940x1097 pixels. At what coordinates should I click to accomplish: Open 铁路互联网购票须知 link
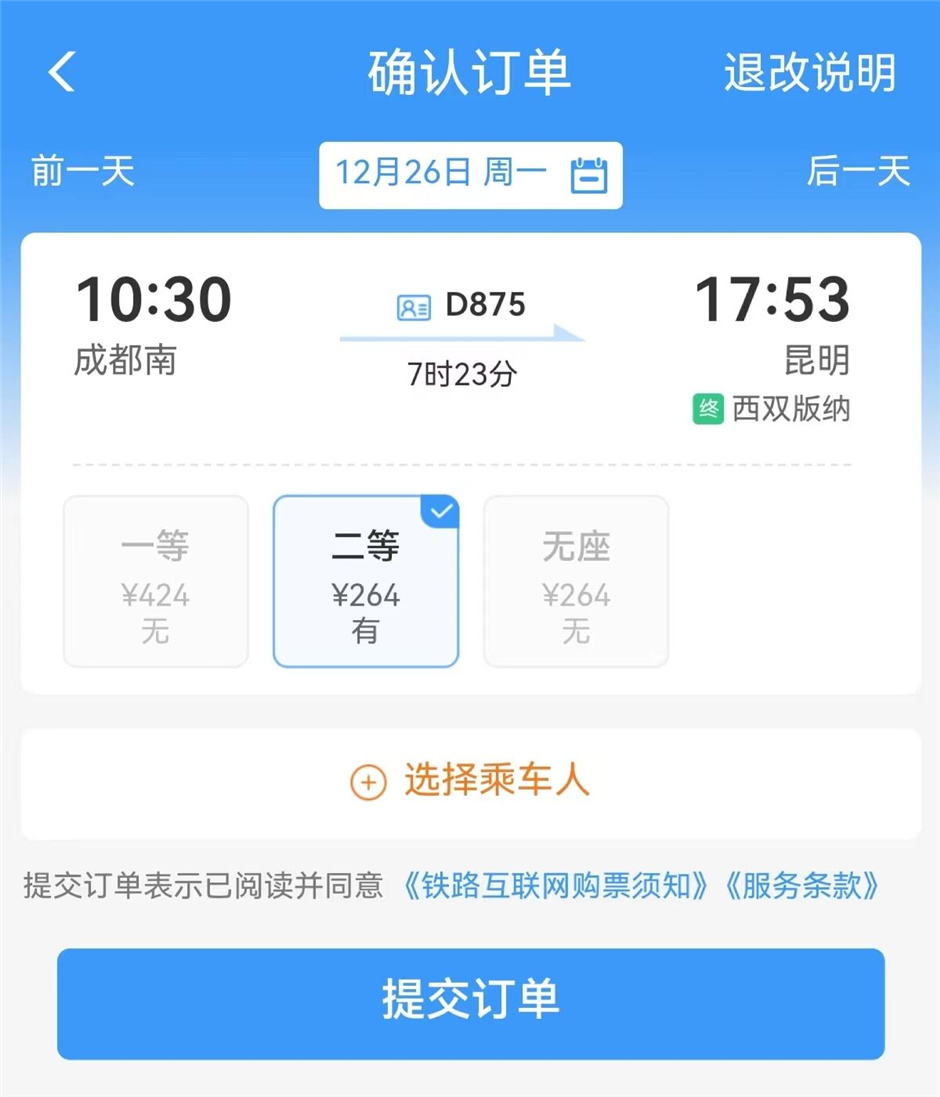tap(558, 886)
